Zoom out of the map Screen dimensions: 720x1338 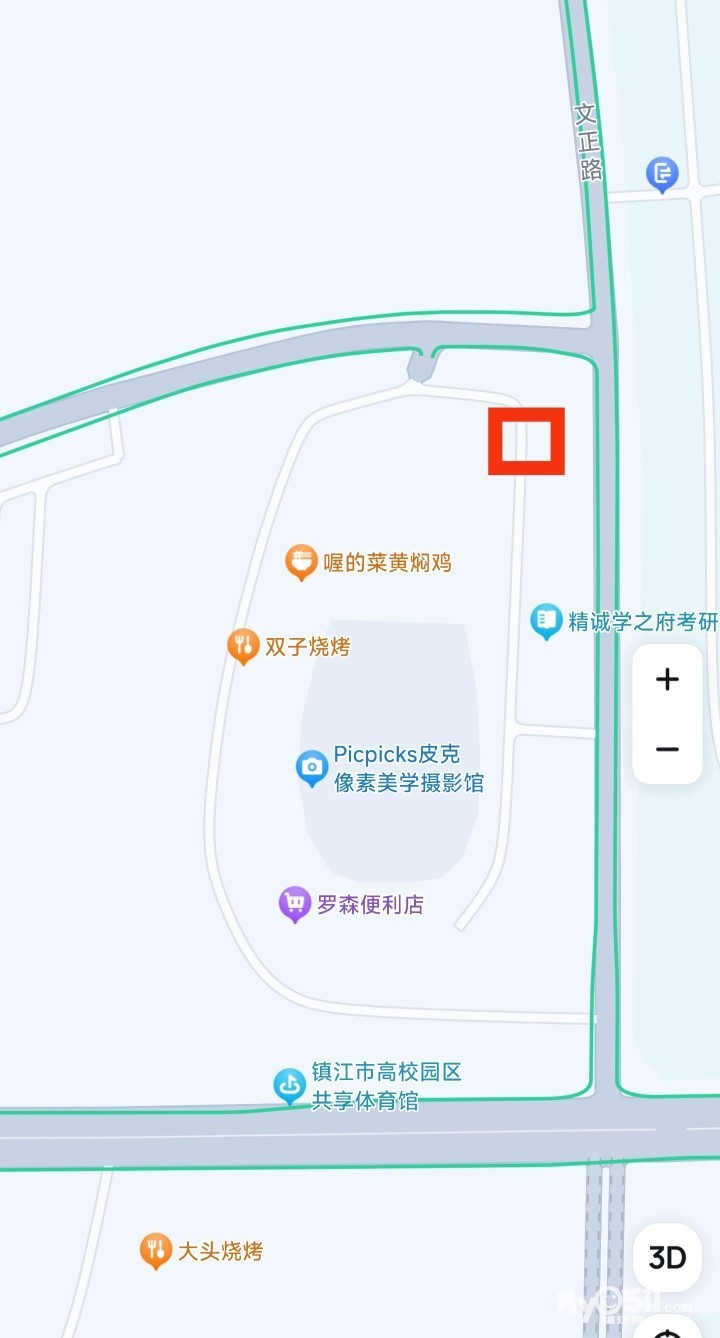click(667, 749)
